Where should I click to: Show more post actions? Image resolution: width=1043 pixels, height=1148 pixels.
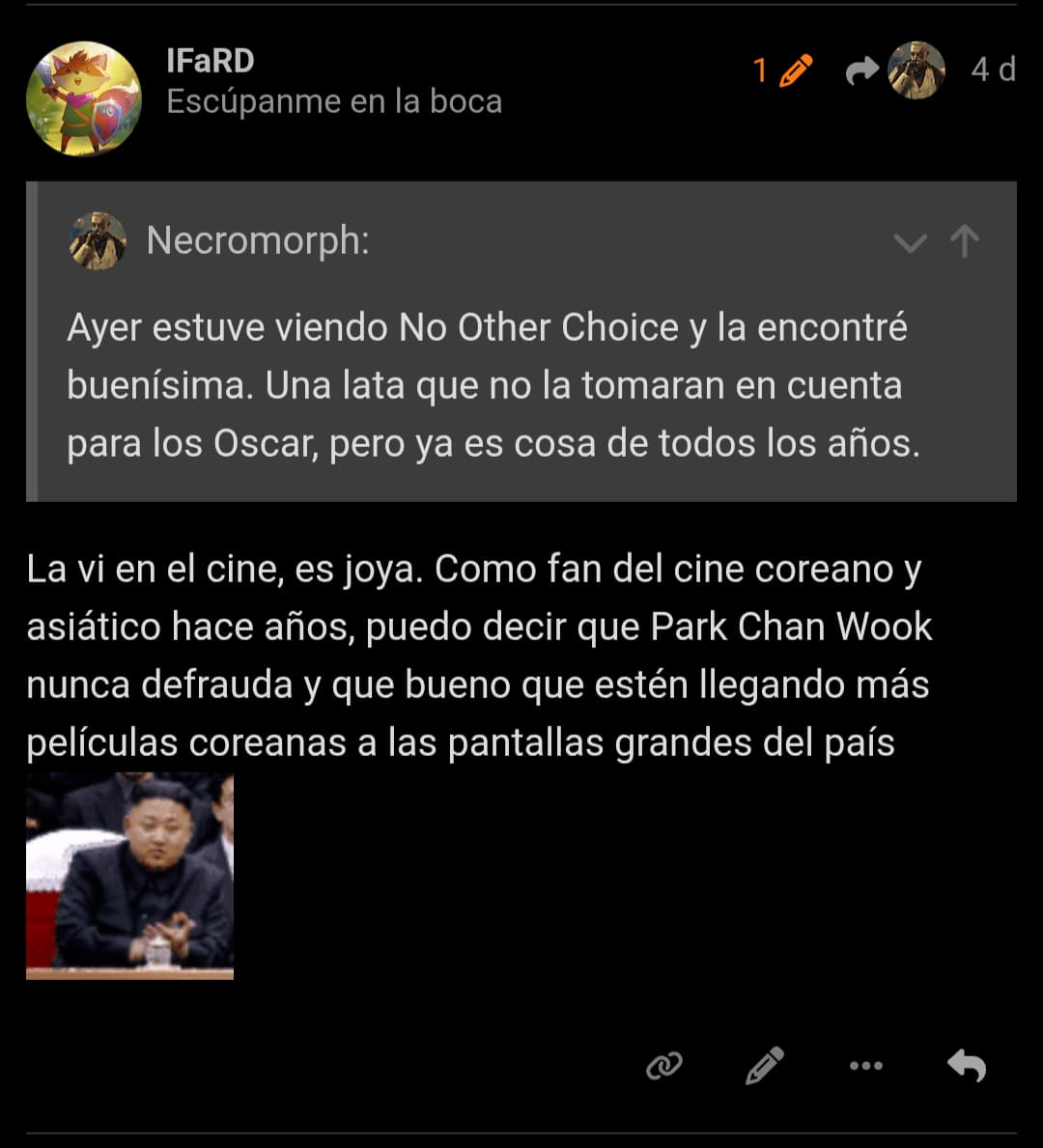865,1066
